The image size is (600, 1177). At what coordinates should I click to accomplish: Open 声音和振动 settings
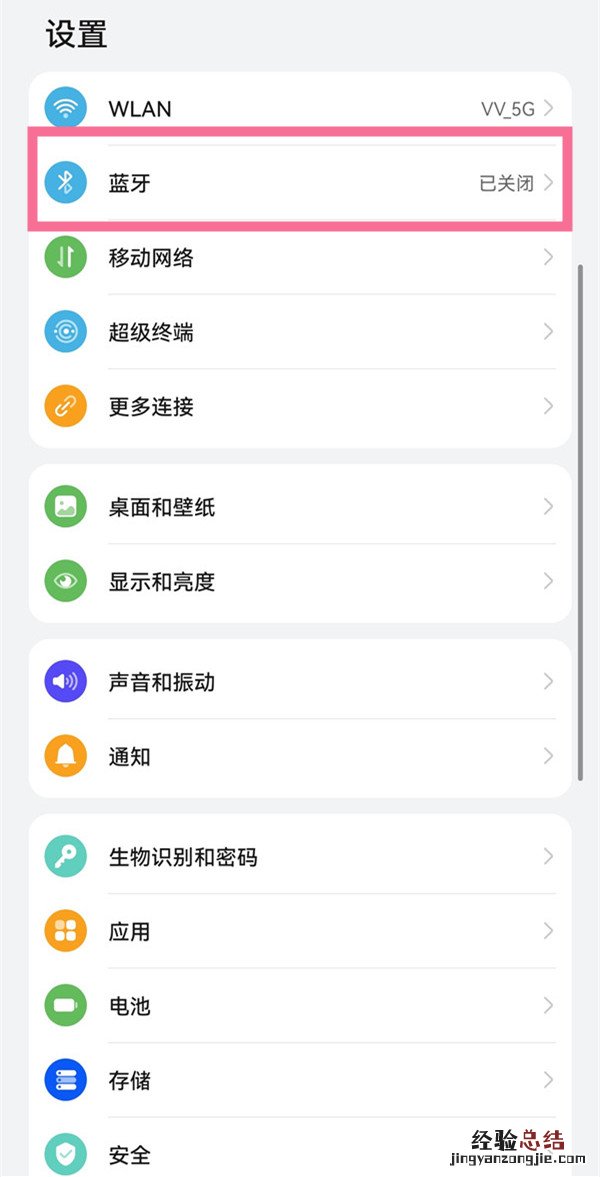pos(300,682)
